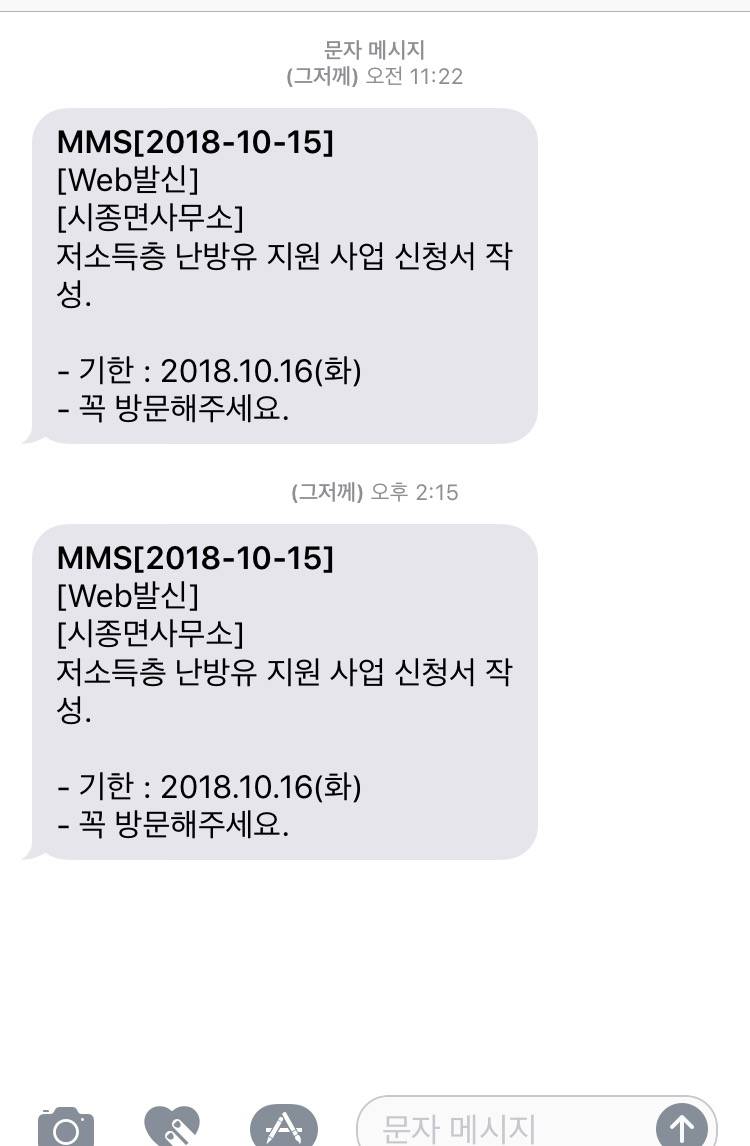Tap the 문자 메시지 header label
The width and height of the screenshot is (750, 1146).
(x=375, y=47)
